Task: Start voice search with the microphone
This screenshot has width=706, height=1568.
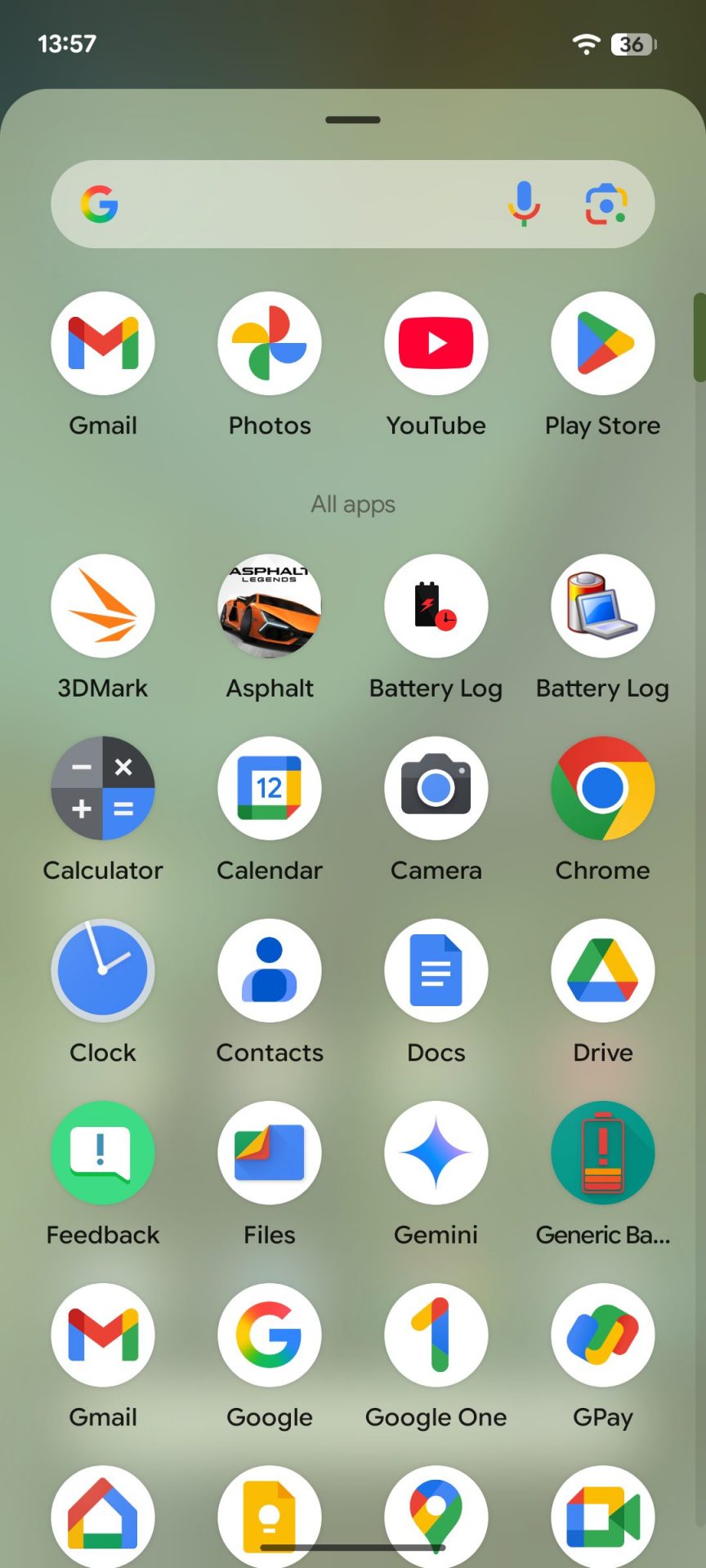Action: [x=524, y=203]
